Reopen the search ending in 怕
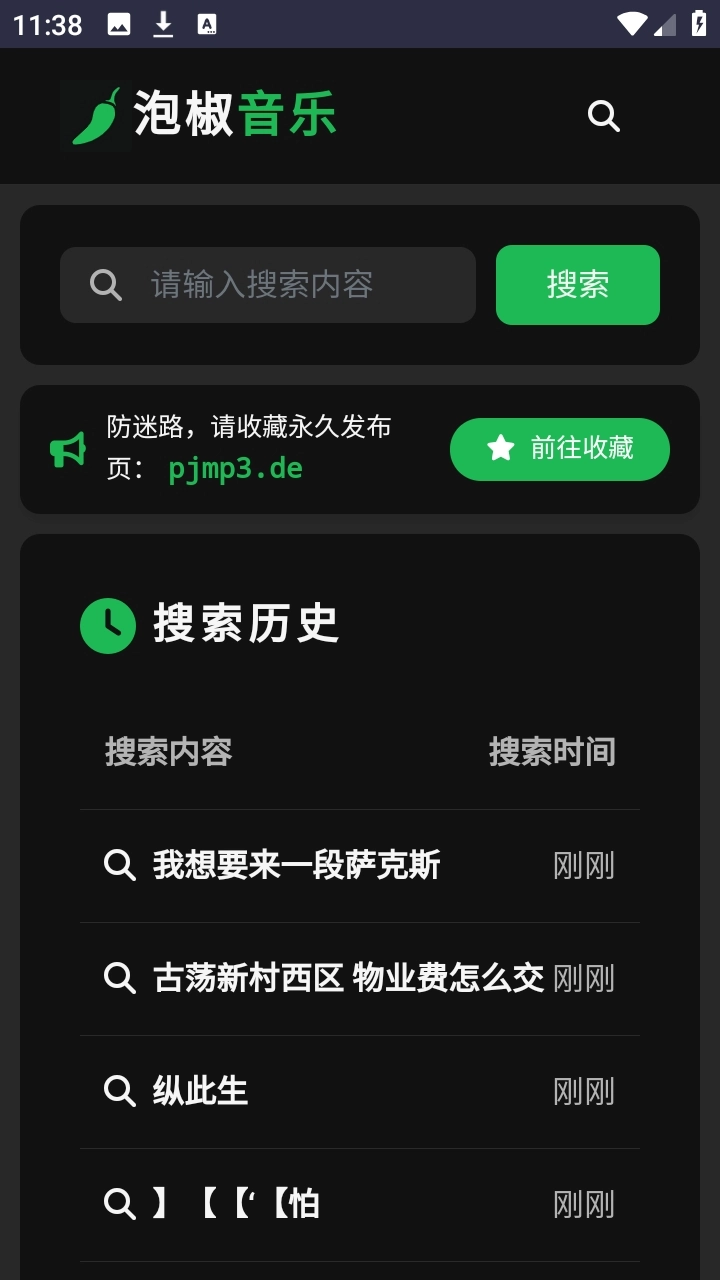 [x=236, y=1204]
